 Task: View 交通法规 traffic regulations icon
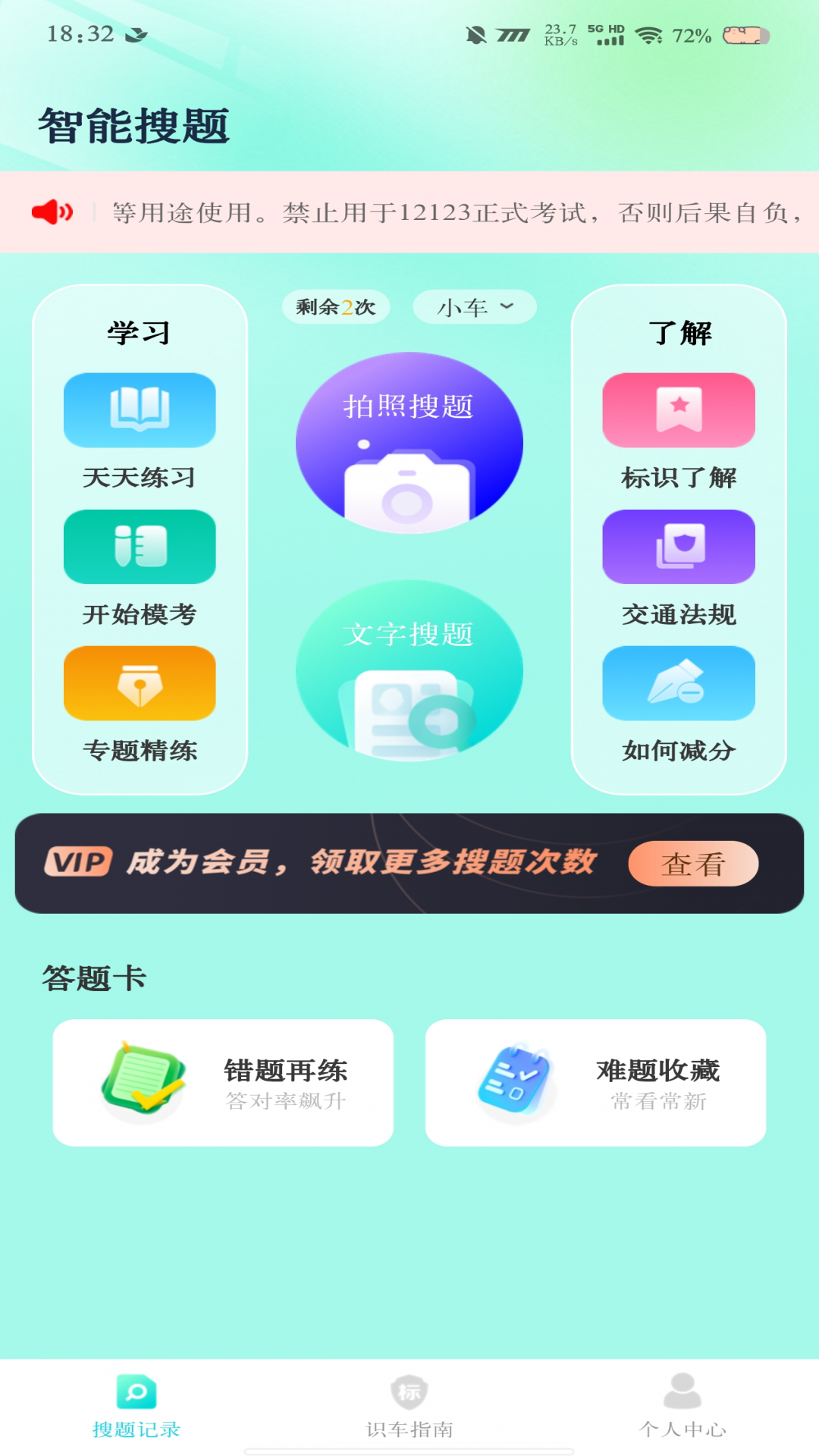click(679, 547)
